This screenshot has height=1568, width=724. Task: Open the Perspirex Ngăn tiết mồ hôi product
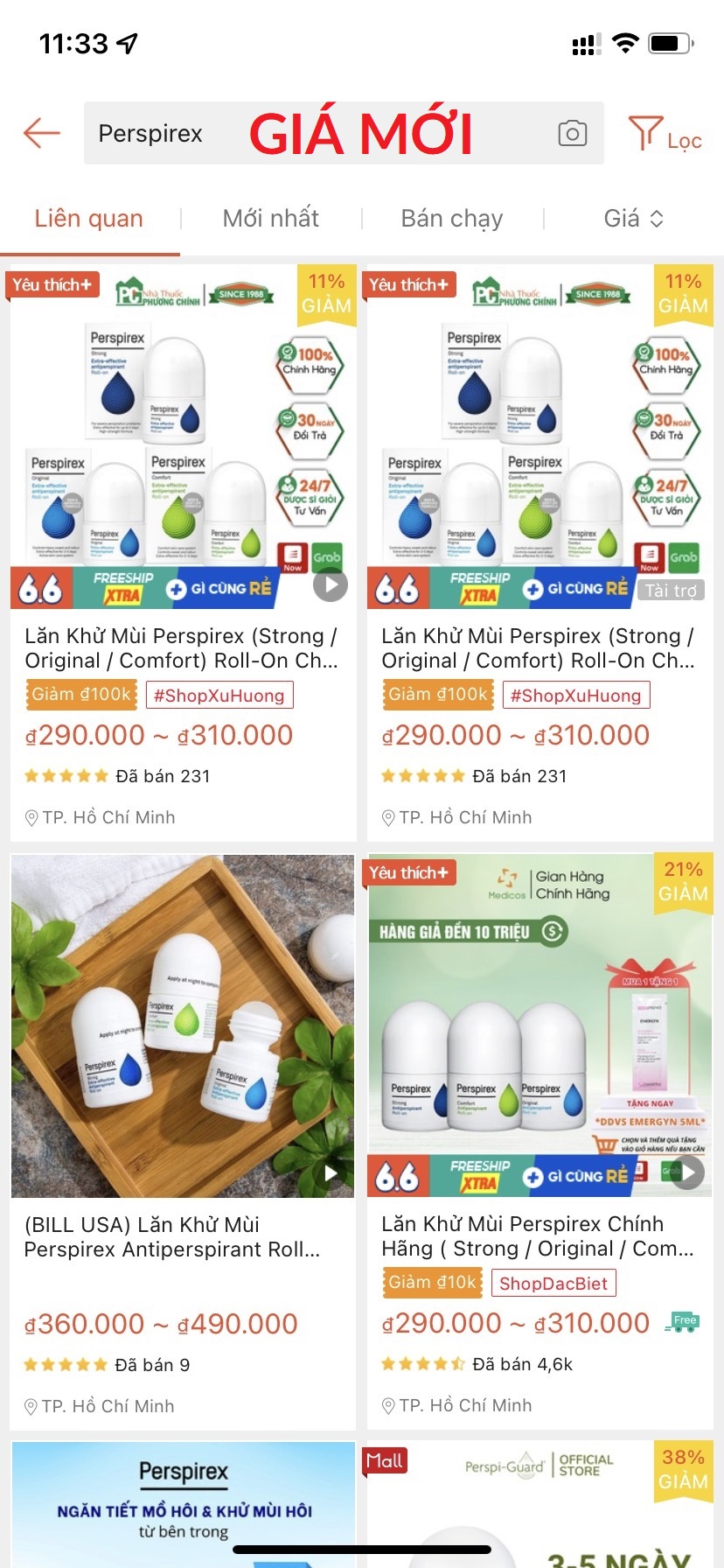183,1505
